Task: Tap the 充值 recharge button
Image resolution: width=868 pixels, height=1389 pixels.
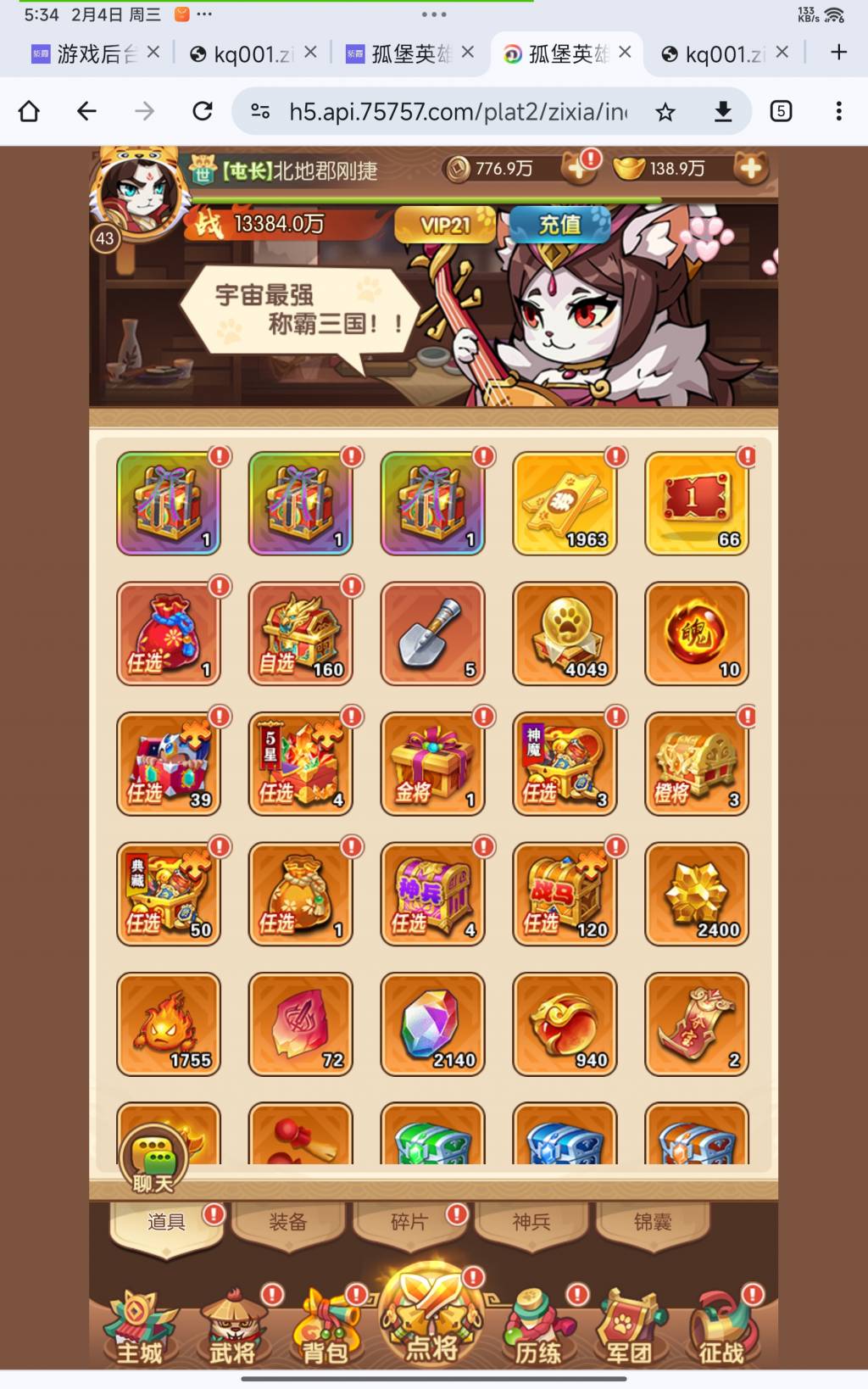Action: [559, 225]
